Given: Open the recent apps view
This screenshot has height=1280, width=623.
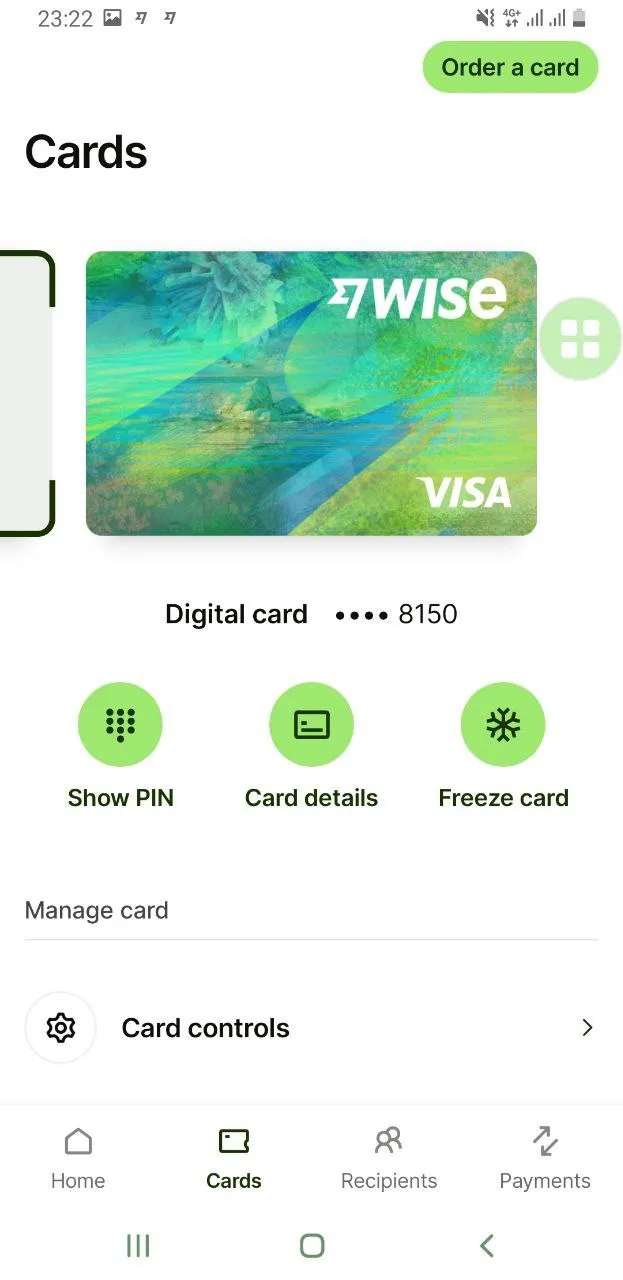Looking at the screenshot, I should click(x=138, y=1245).
